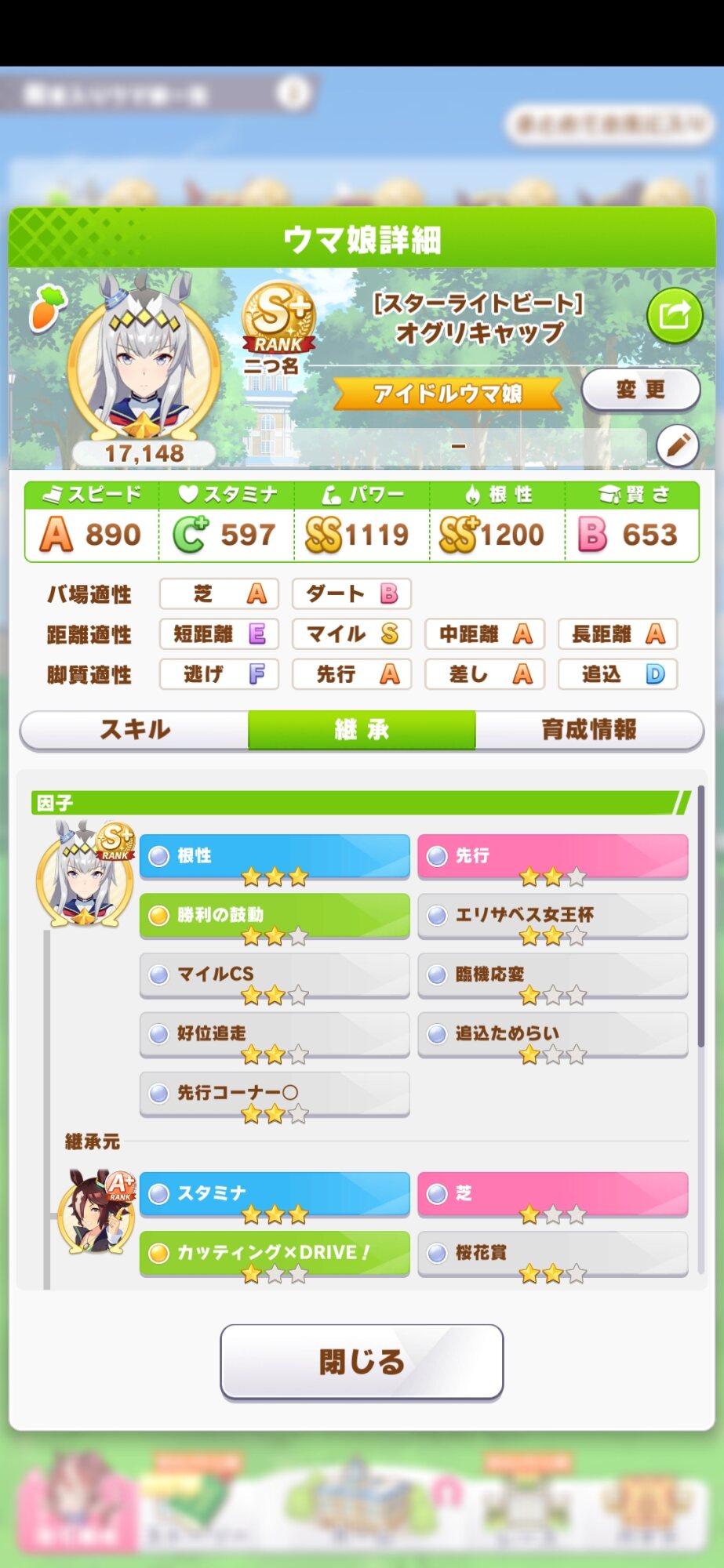
Task: View the 臨機応変 factor details
Action: tap(553, 975)
